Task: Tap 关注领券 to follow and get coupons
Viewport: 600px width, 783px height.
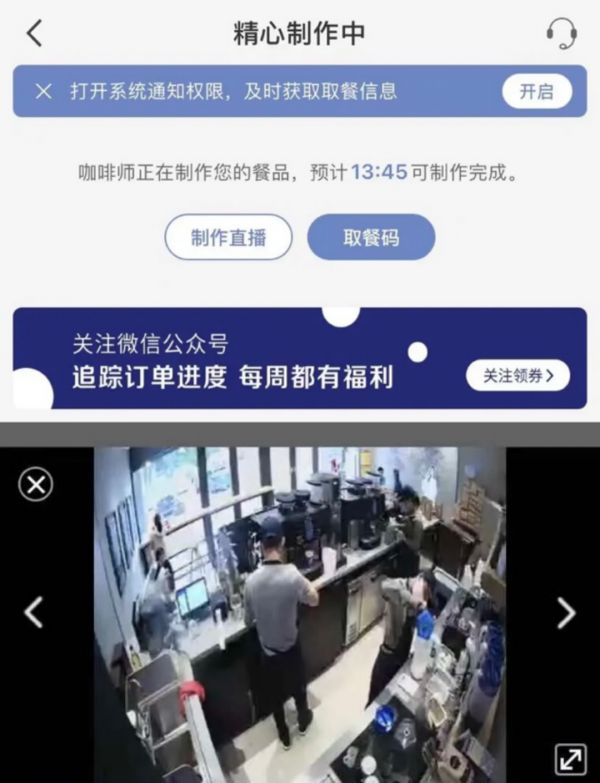Action: click(x=518, y=375)
